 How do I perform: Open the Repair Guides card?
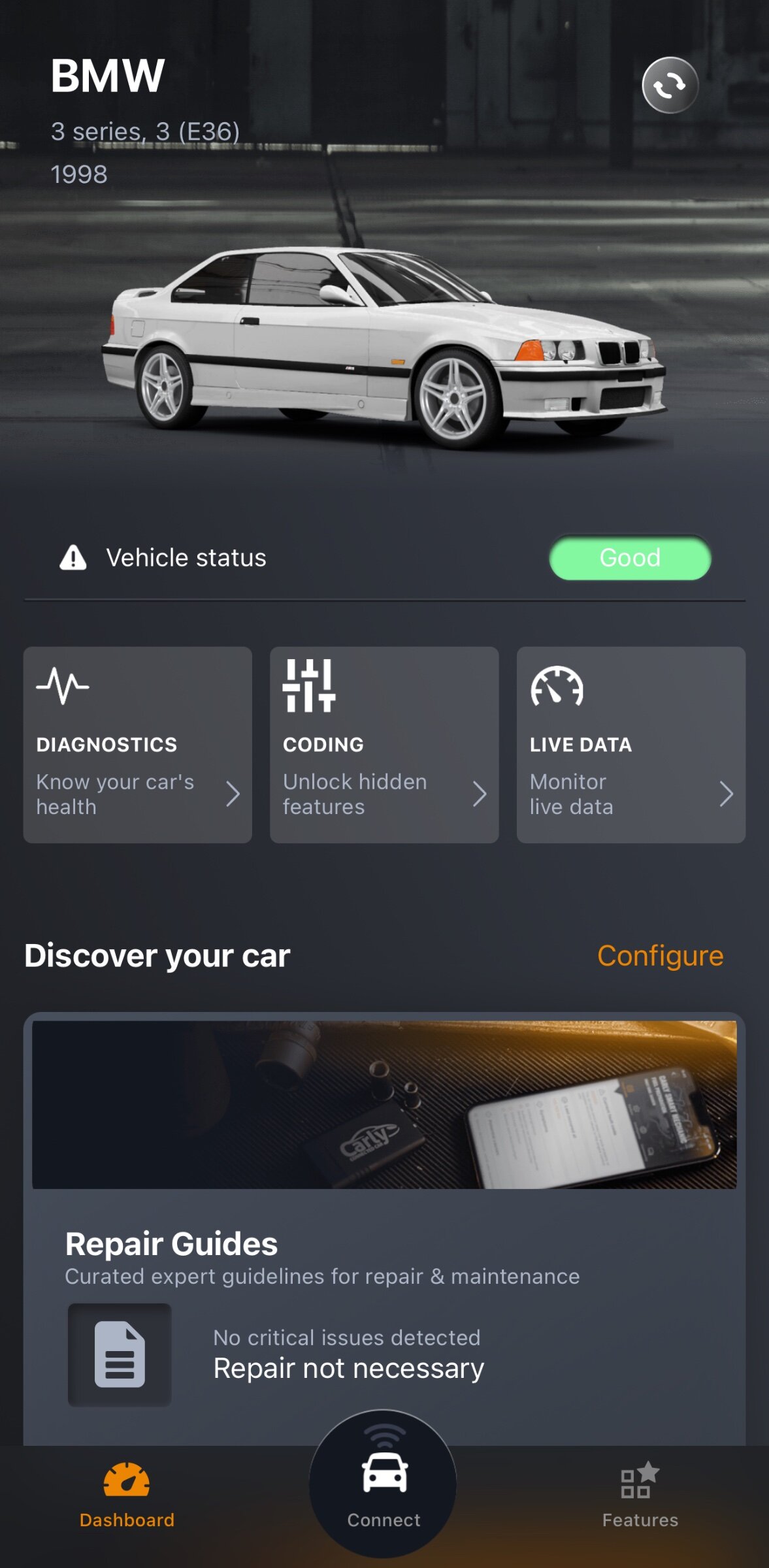pos(384,1228)
